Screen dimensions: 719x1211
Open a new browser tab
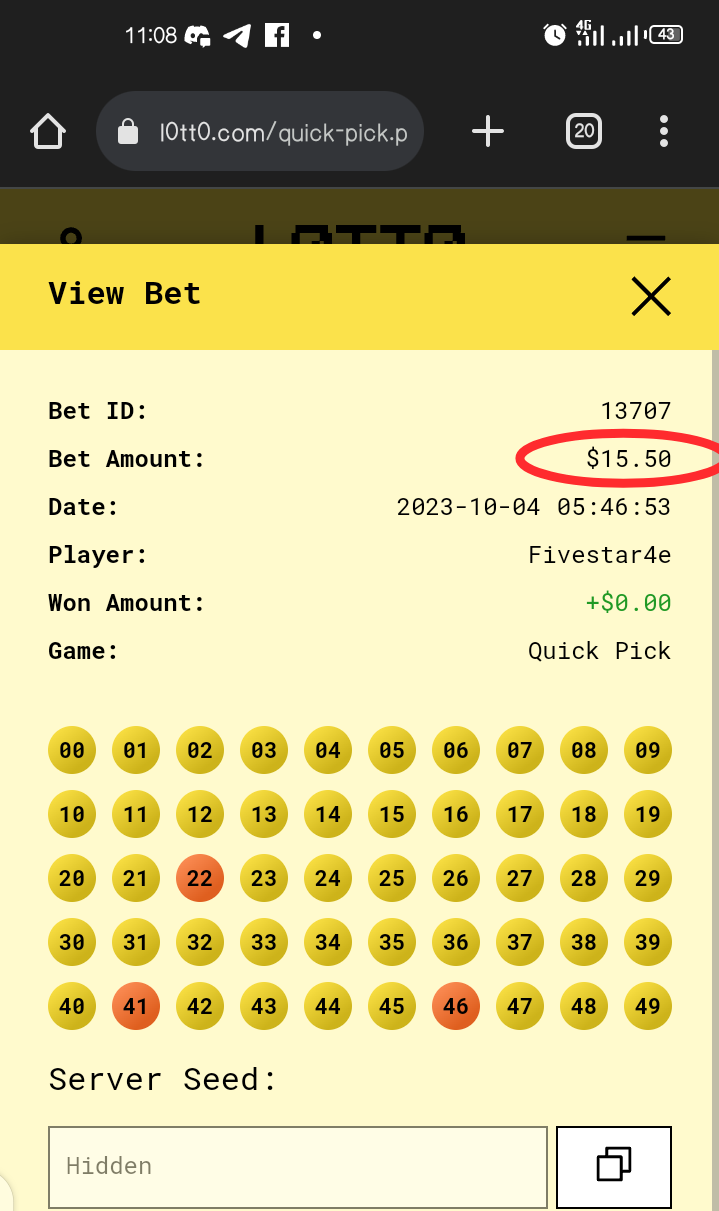tap(488, 131)
